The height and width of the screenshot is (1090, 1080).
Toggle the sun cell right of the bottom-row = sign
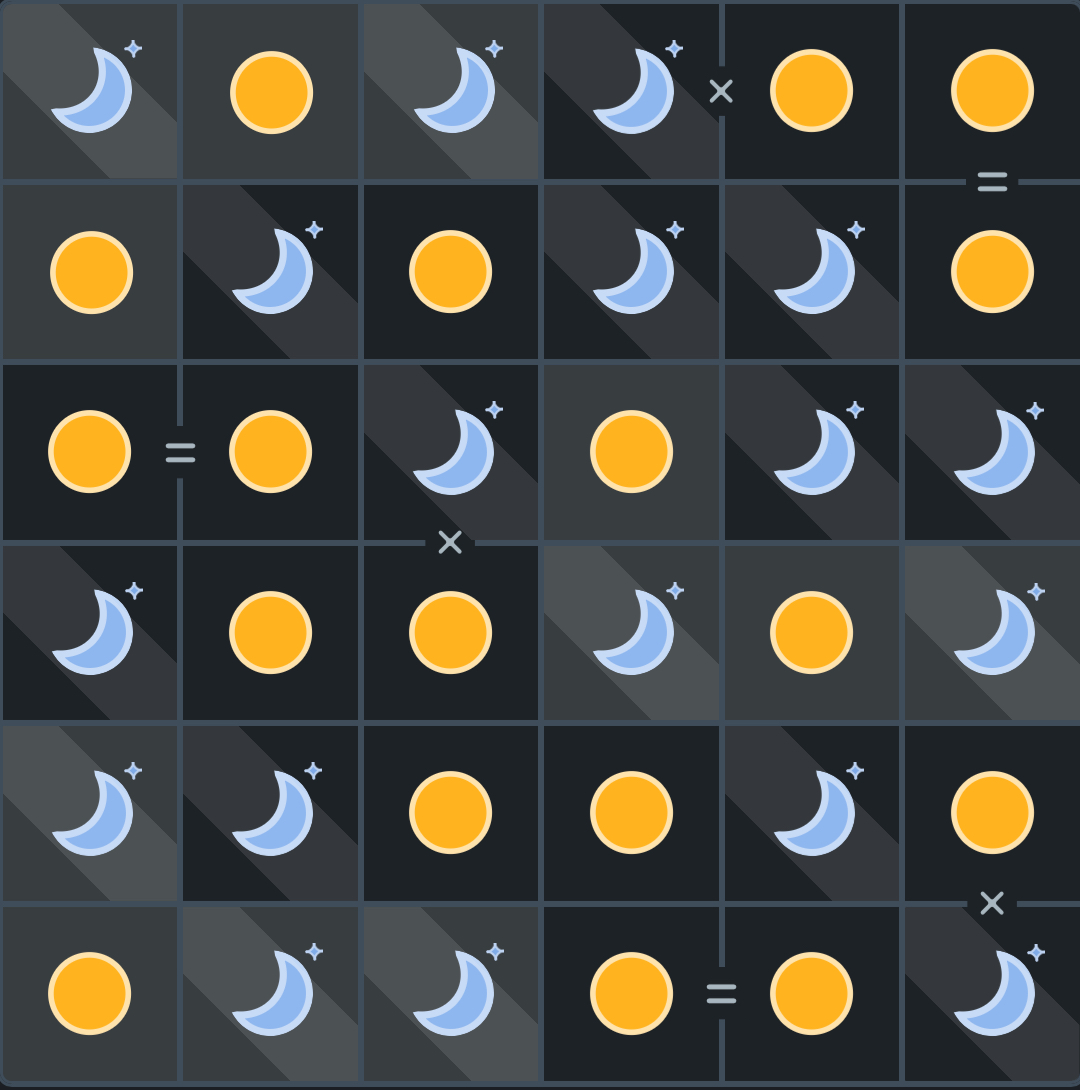click(811, 993)
